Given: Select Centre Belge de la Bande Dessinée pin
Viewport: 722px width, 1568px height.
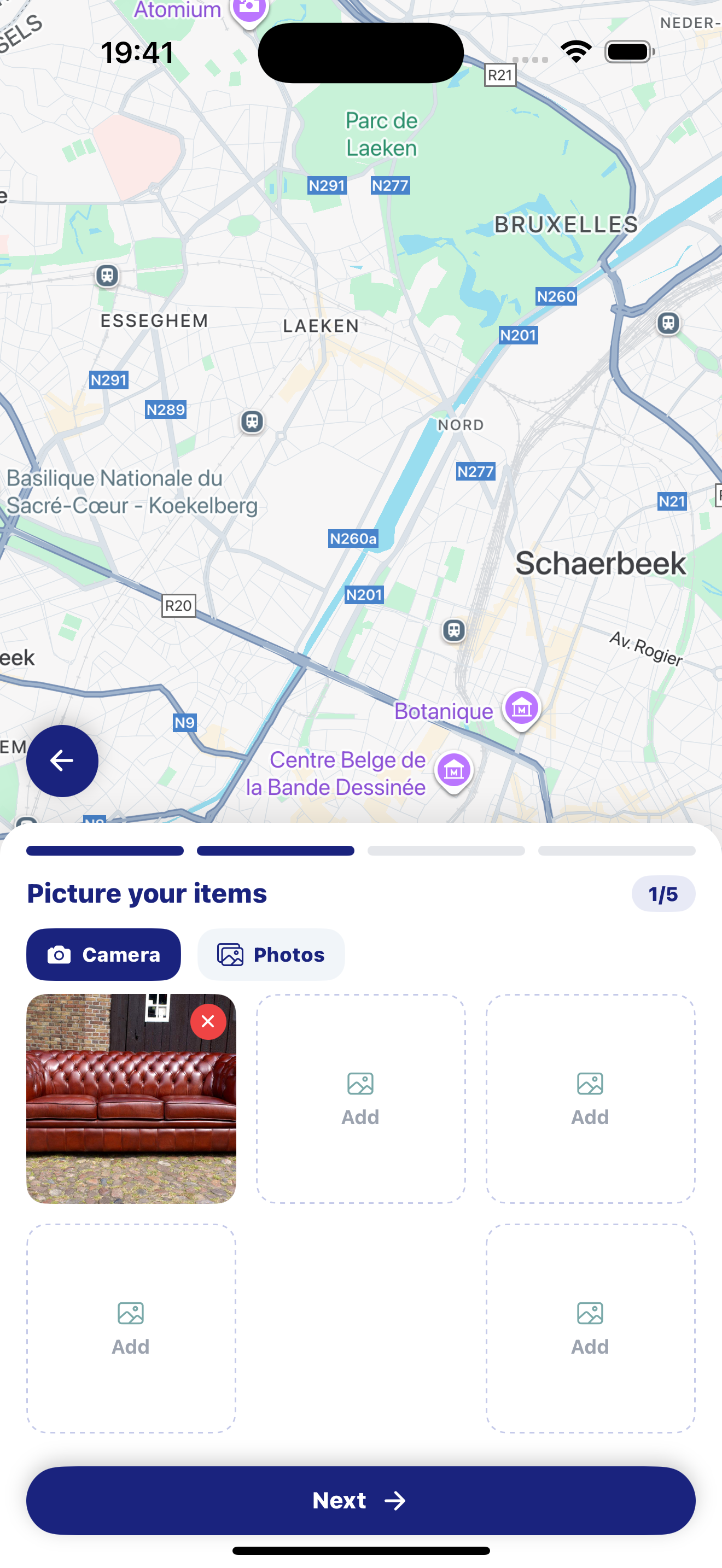Looking at the screenshot, I should click(x=453, y=771).
